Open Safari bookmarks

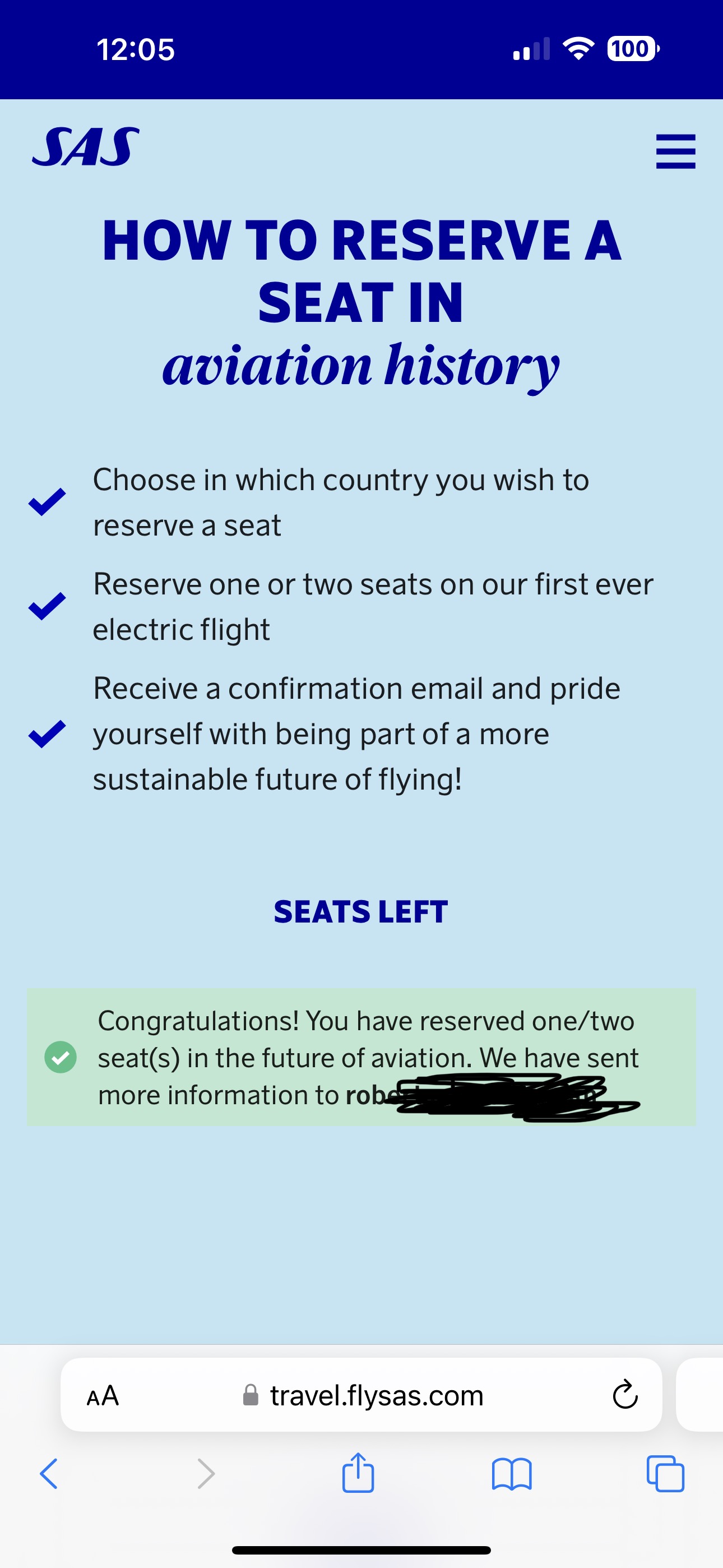pos(512,1474)
